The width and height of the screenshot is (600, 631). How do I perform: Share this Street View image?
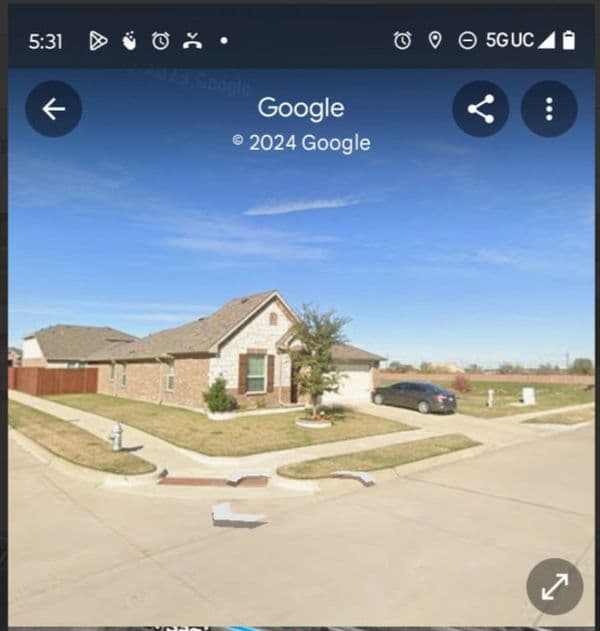[480, 109]
